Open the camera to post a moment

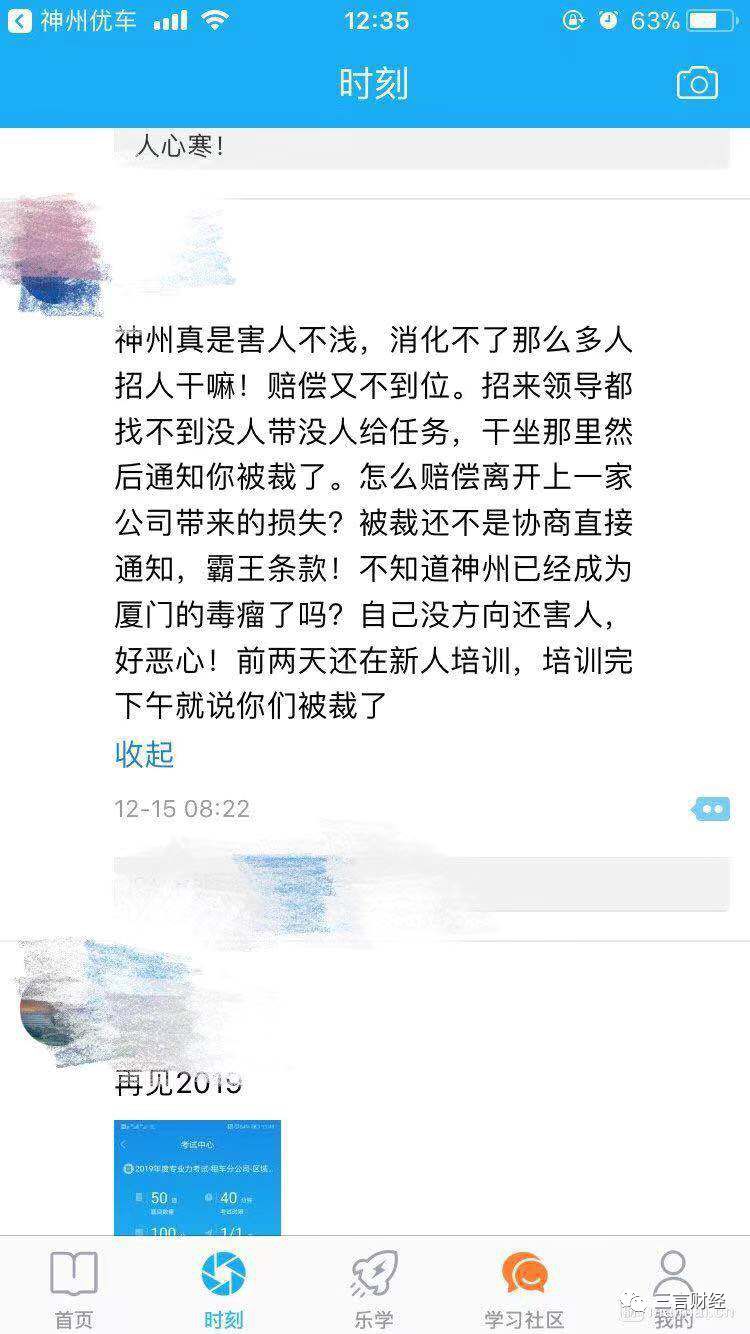(x=697, y=83)
